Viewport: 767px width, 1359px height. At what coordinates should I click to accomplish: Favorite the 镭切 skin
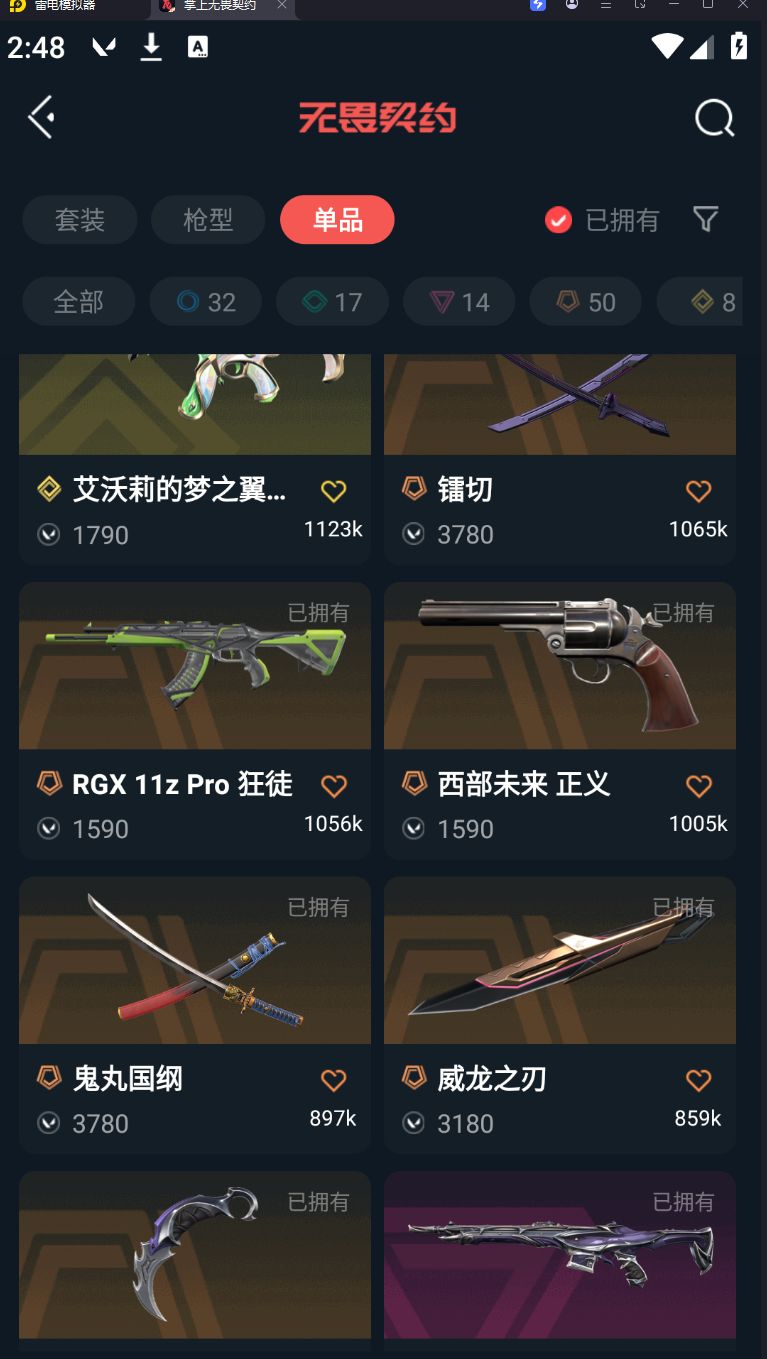pyautogui.click(x=698, y=491)
